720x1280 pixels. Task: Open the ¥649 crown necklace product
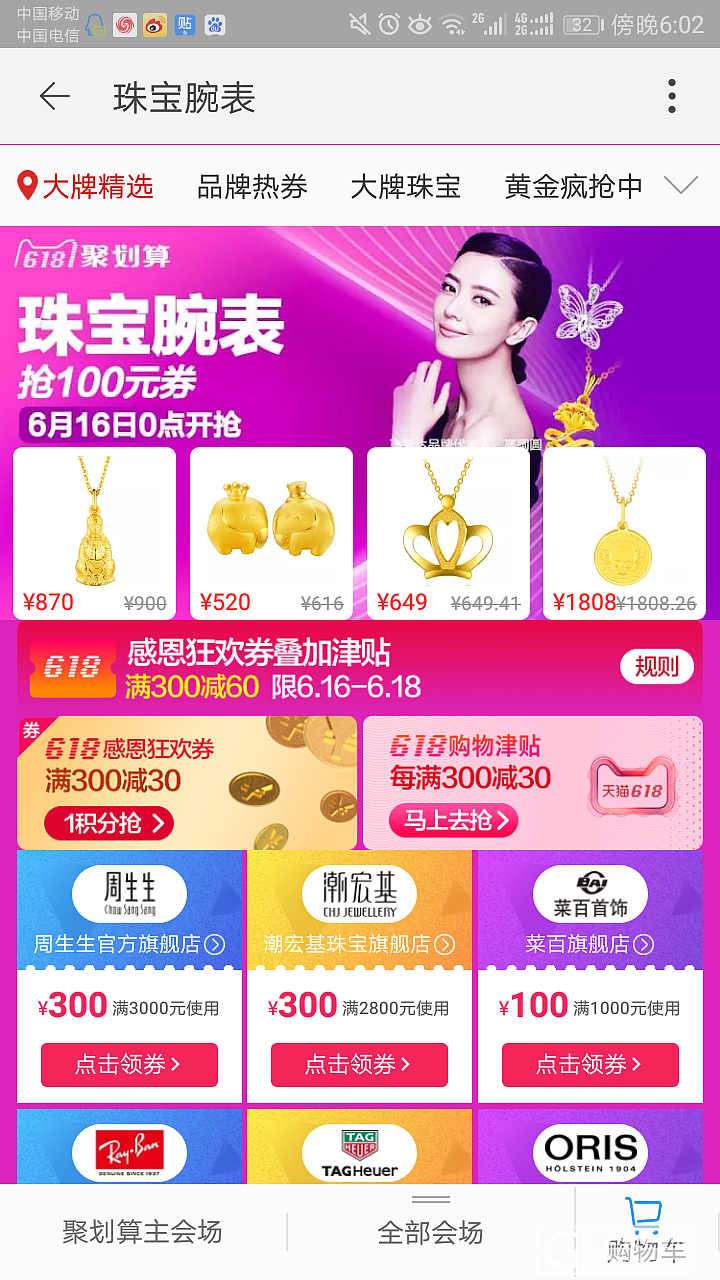click(448, 532)
